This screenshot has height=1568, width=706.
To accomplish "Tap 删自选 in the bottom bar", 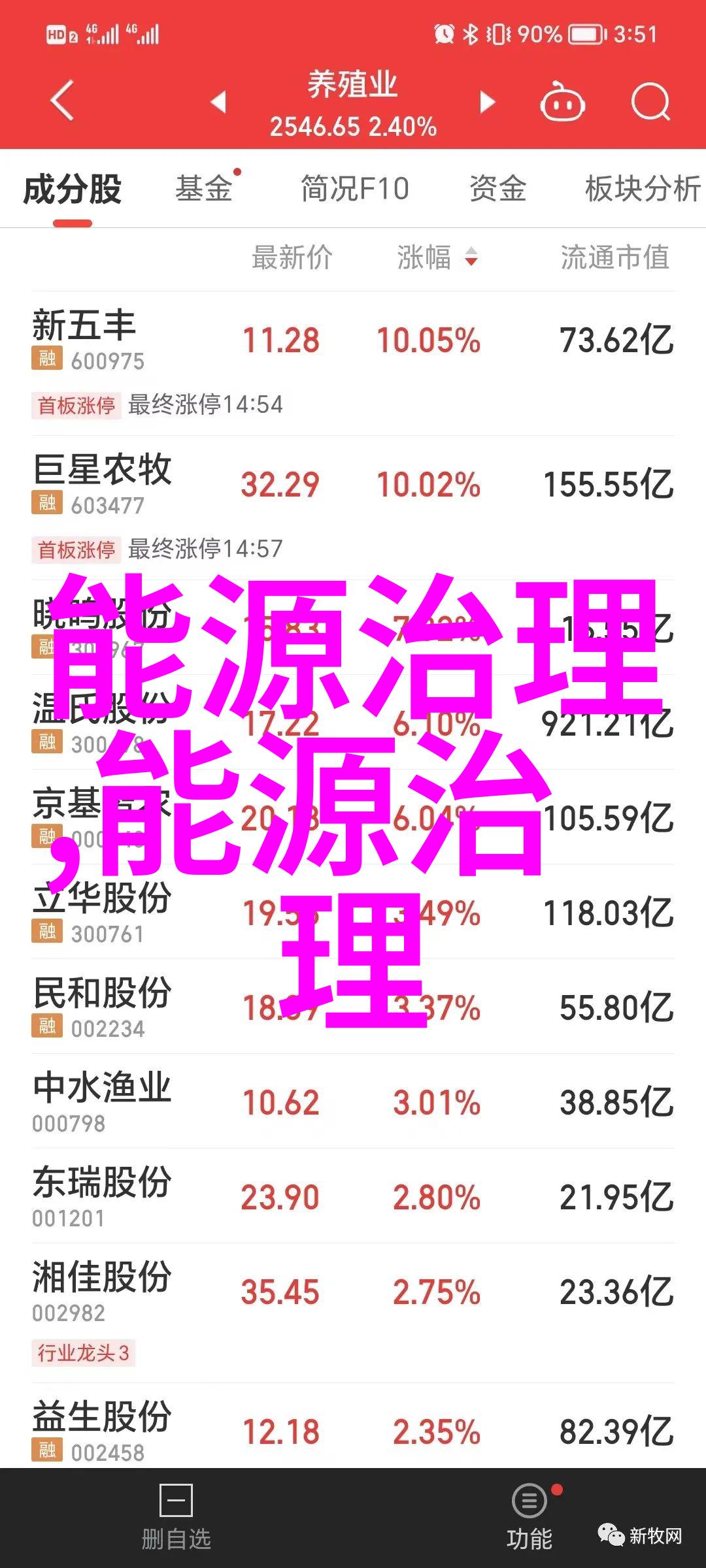I will [176, 1517].
